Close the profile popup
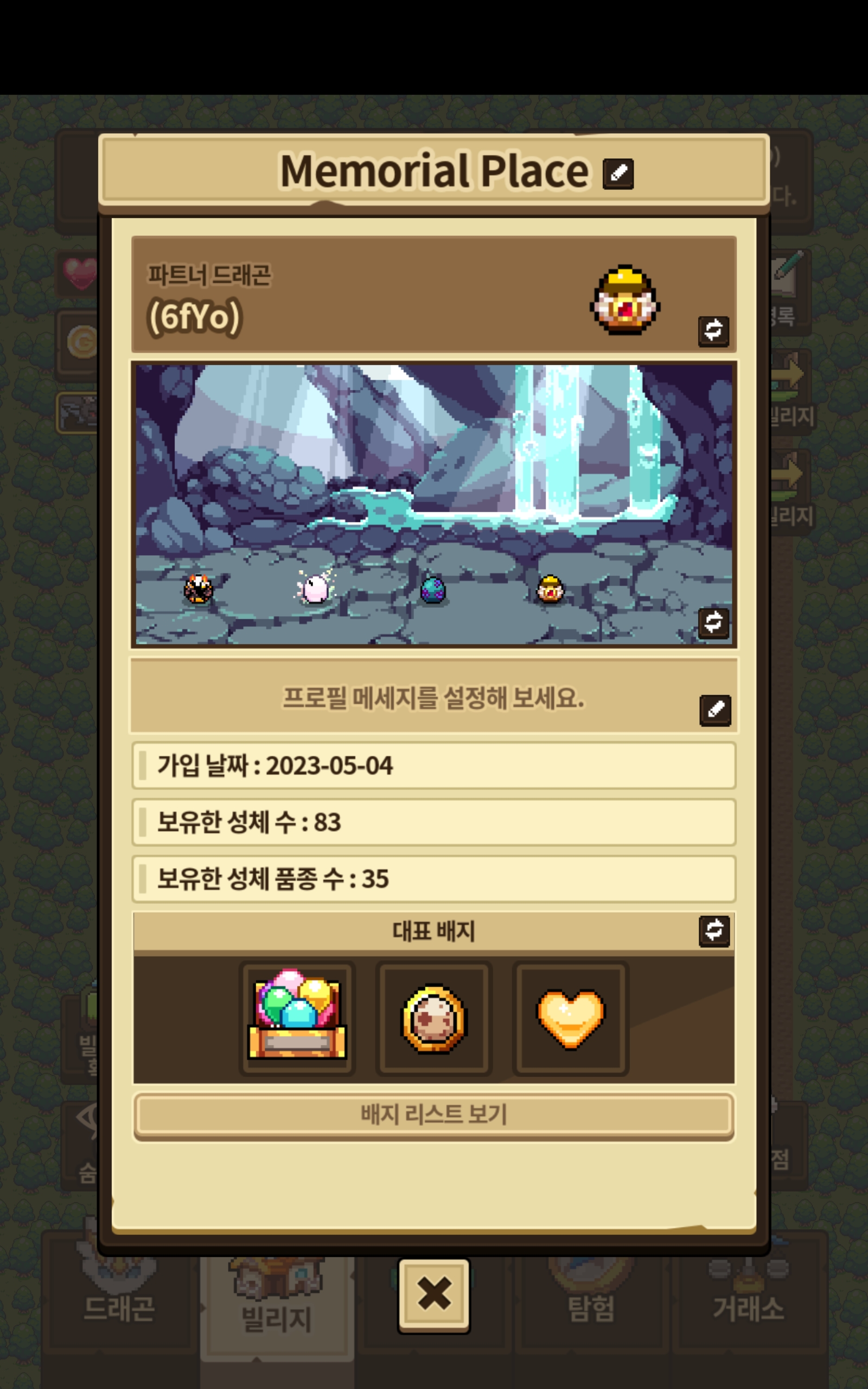The height and width of the screenshot is (1389, 868). coord(433,1295)
